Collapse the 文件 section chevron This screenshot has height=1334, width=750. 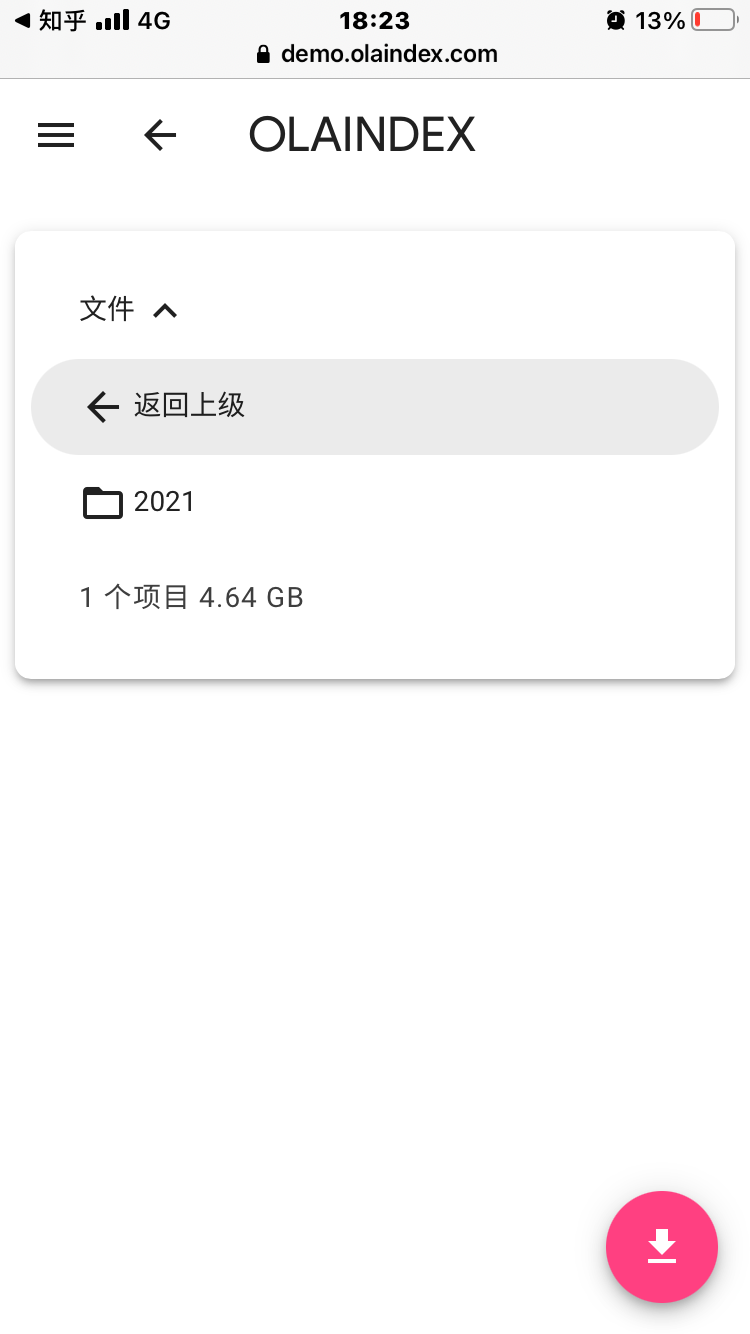coord(165,311)
